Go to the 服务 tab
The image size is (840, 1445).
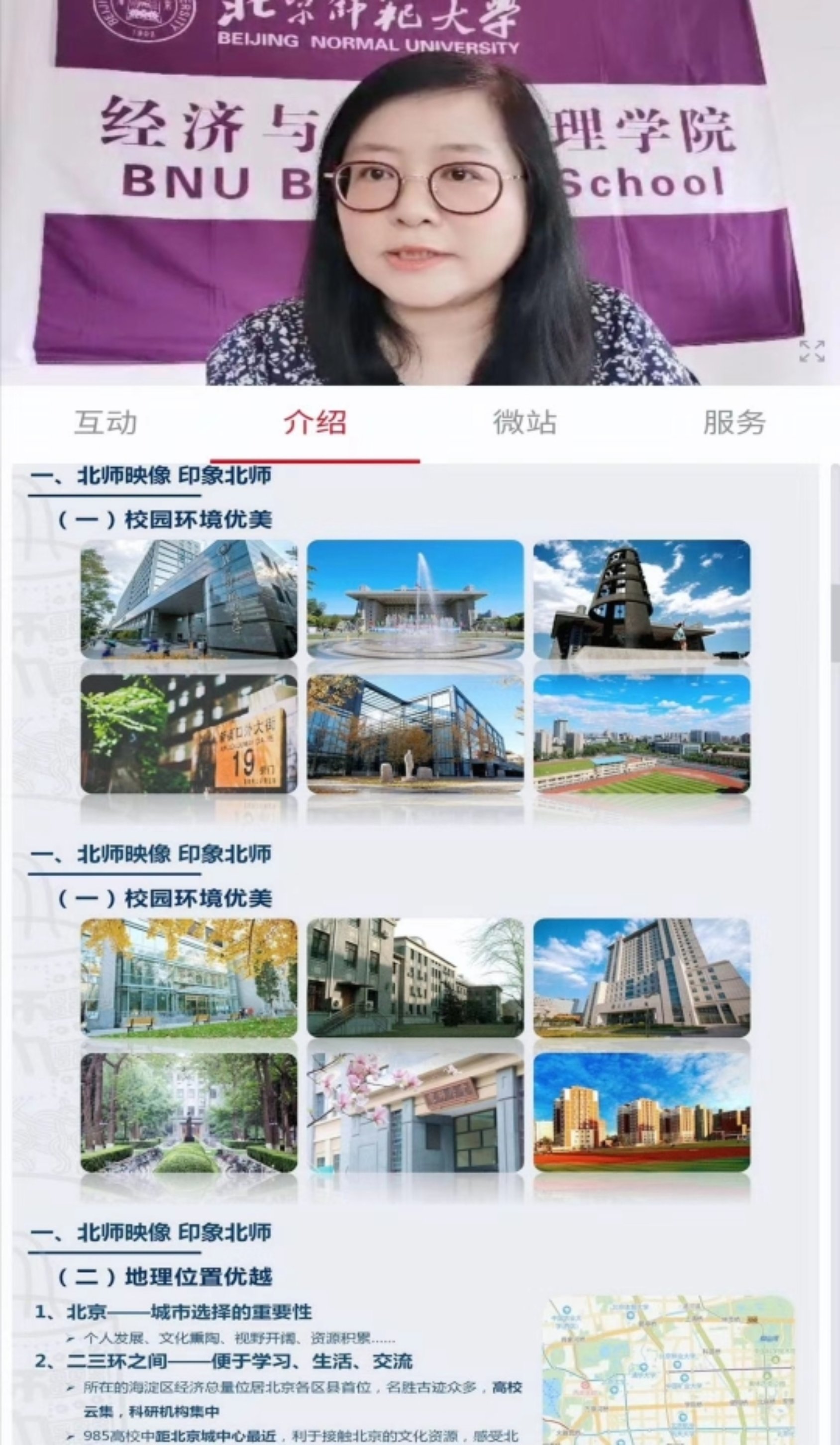[x=734, y=422]
